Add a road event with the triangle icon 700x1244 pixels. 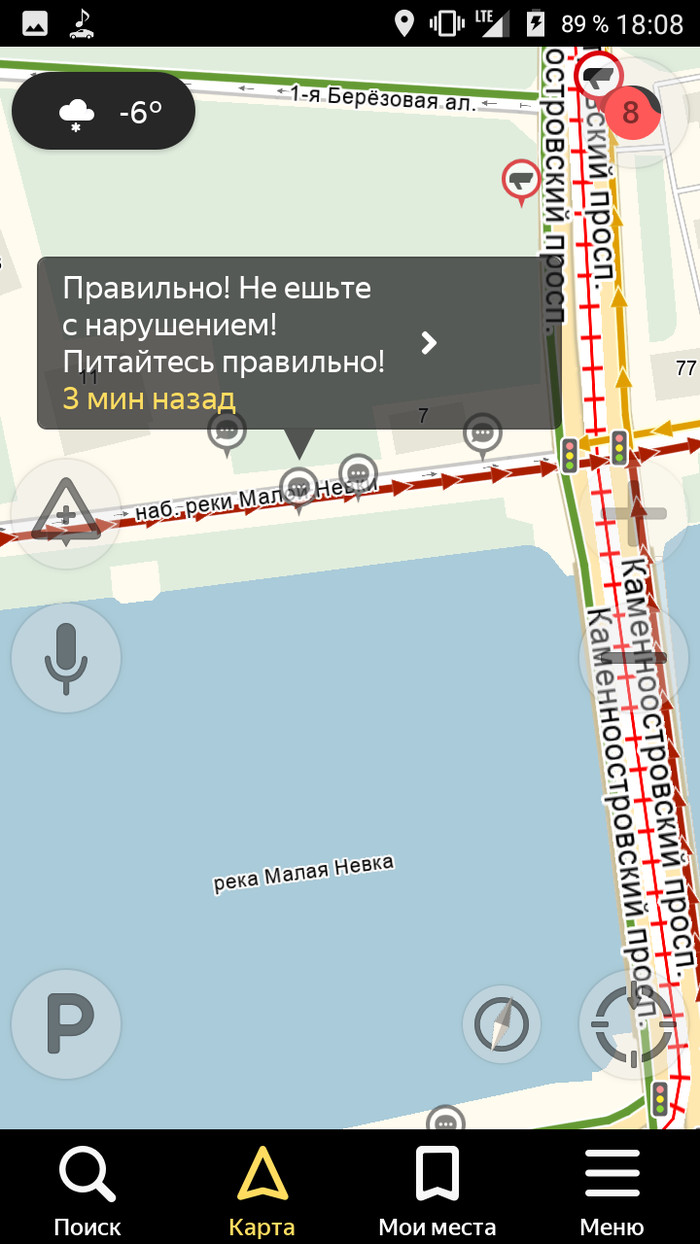click(65, 514)
